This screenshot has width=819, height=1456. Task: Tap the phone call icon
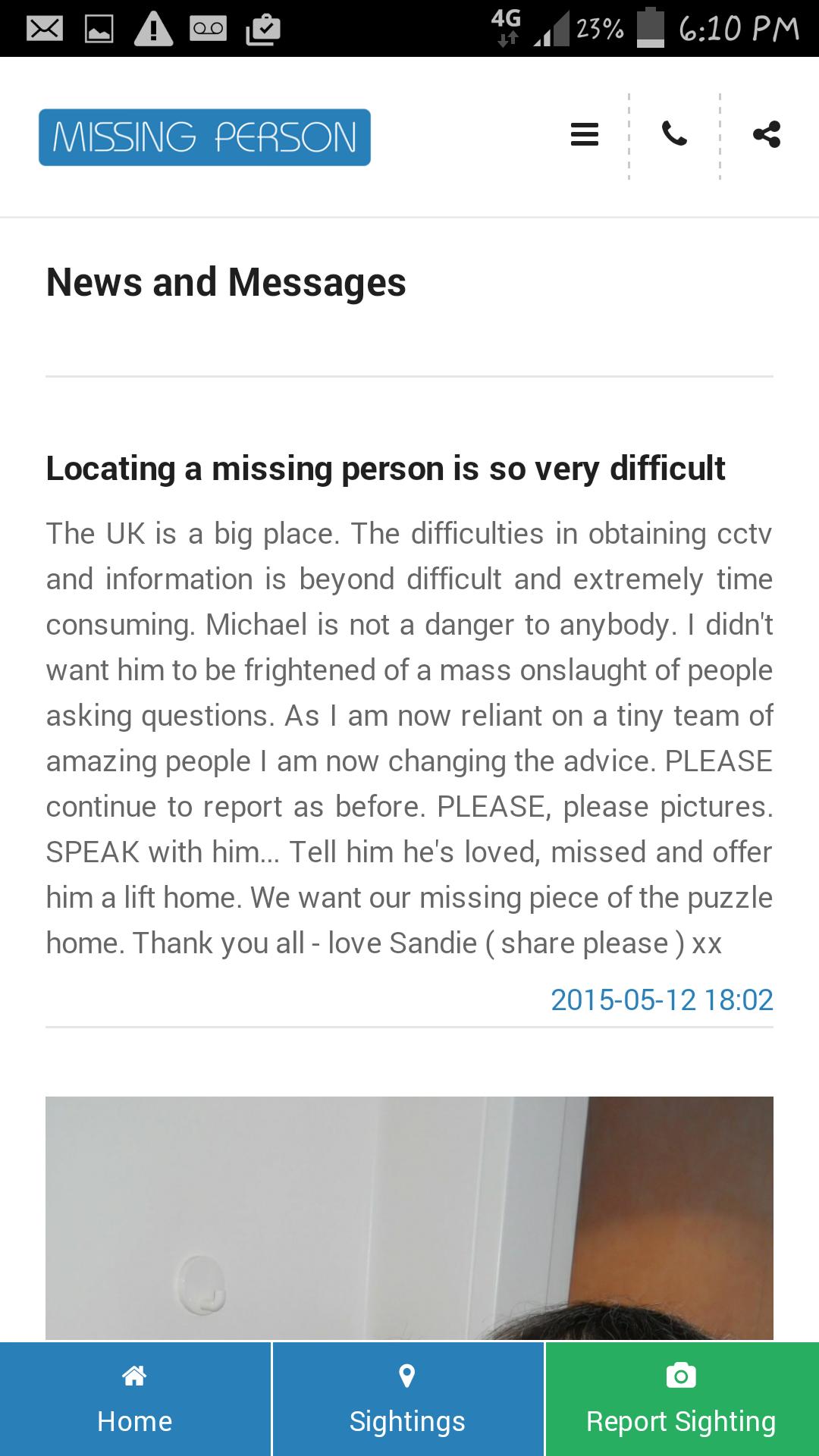(x=675, y=134)
